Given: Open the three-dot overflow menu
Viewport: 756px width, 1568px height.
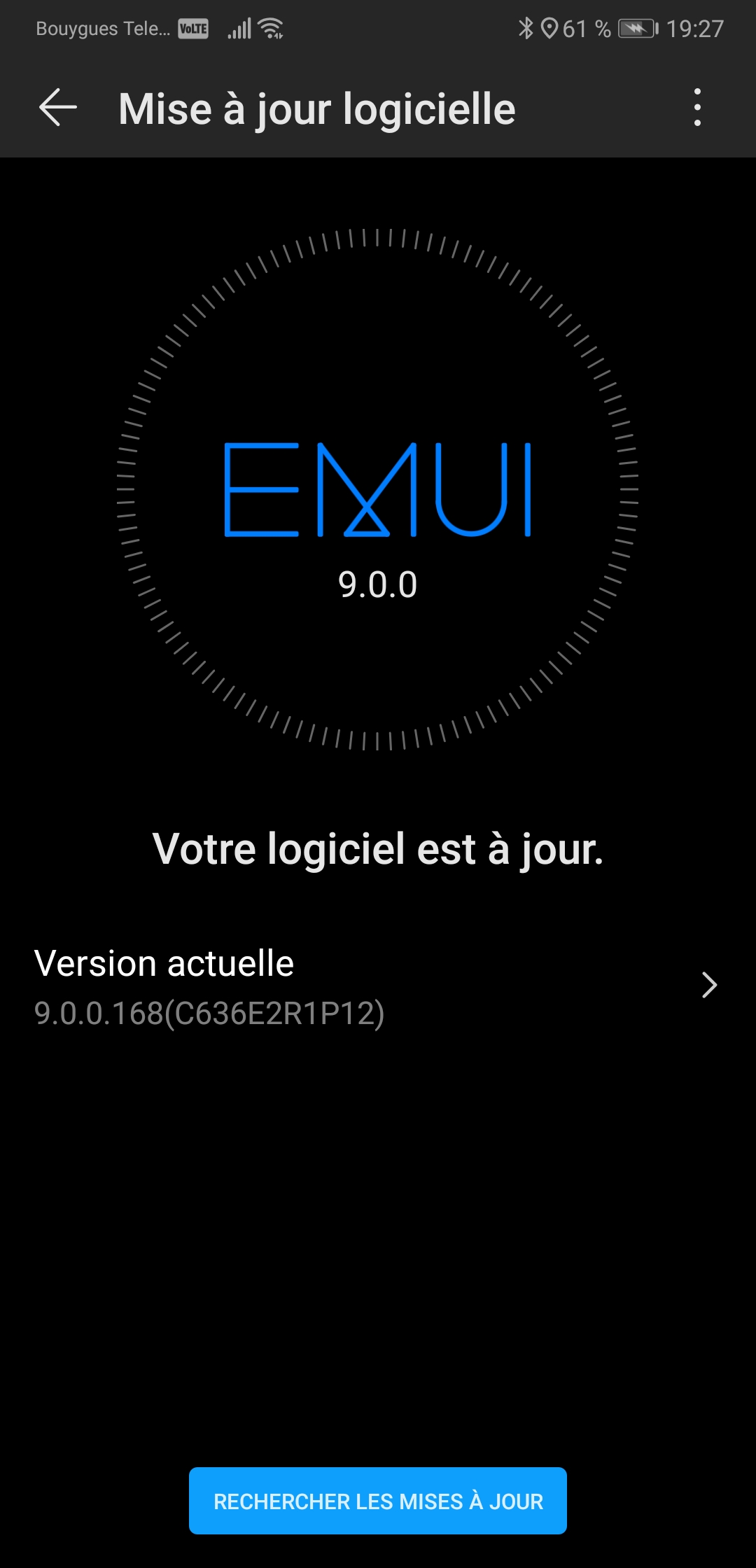Looking at the screenshot, I should 696,108.
